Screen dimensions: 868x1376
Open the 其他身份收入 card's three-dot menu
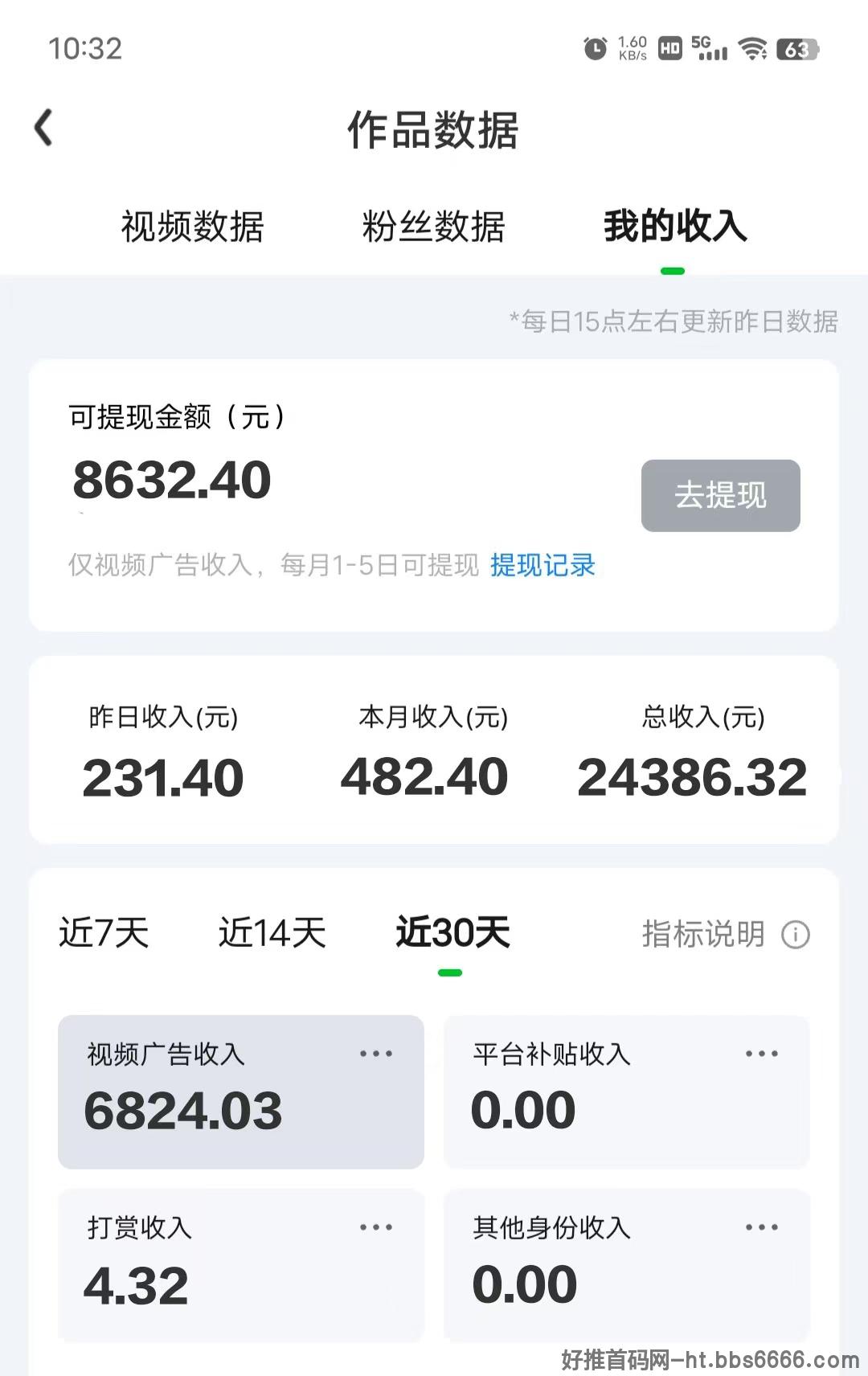click(x=761, y=1227)
